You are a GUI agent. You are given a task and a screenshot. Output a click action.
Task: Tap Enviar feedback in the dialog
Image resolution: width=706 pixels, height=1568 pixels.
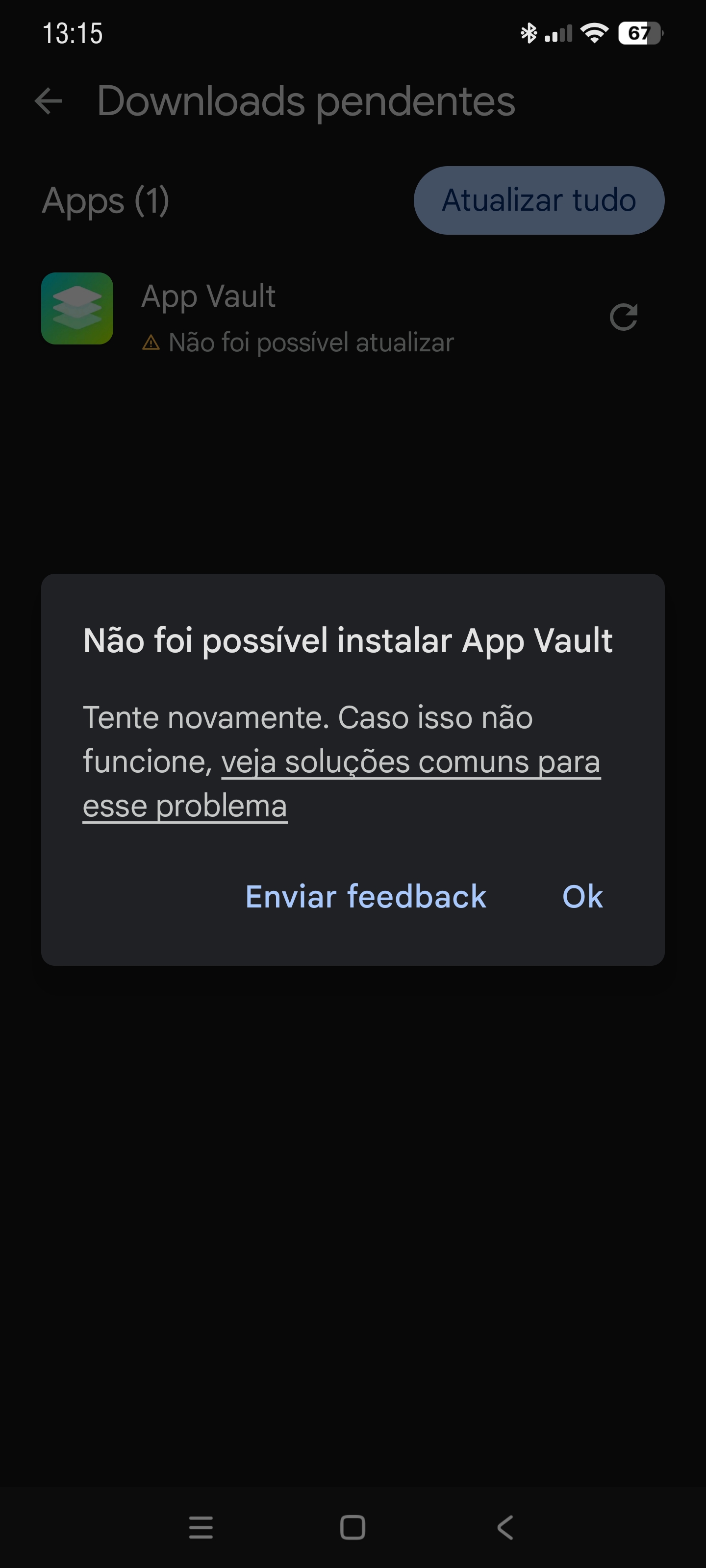366,897
